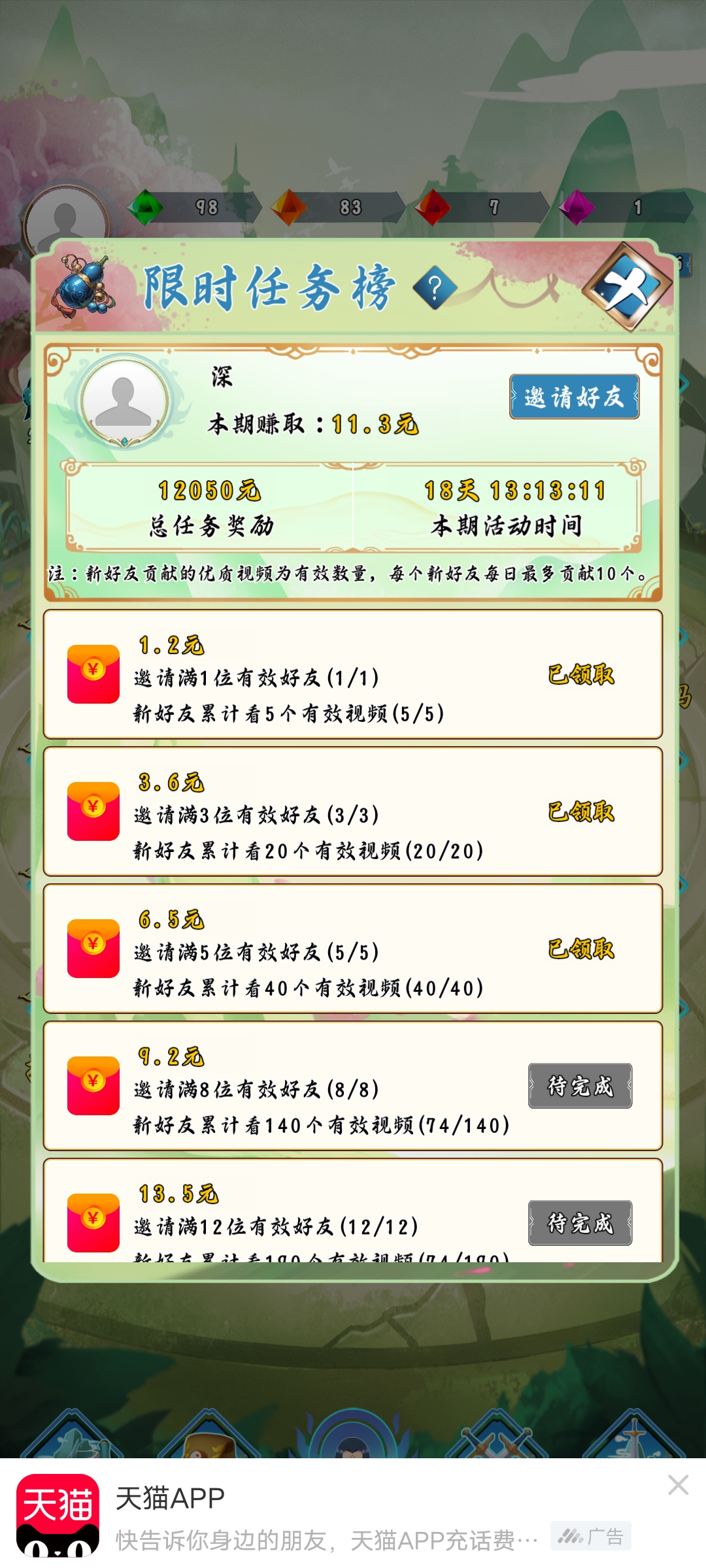Dismiss the 天猫APP ad banner
The image size is (706, 1568).
pyautogui.click(x=678, y=1485)
